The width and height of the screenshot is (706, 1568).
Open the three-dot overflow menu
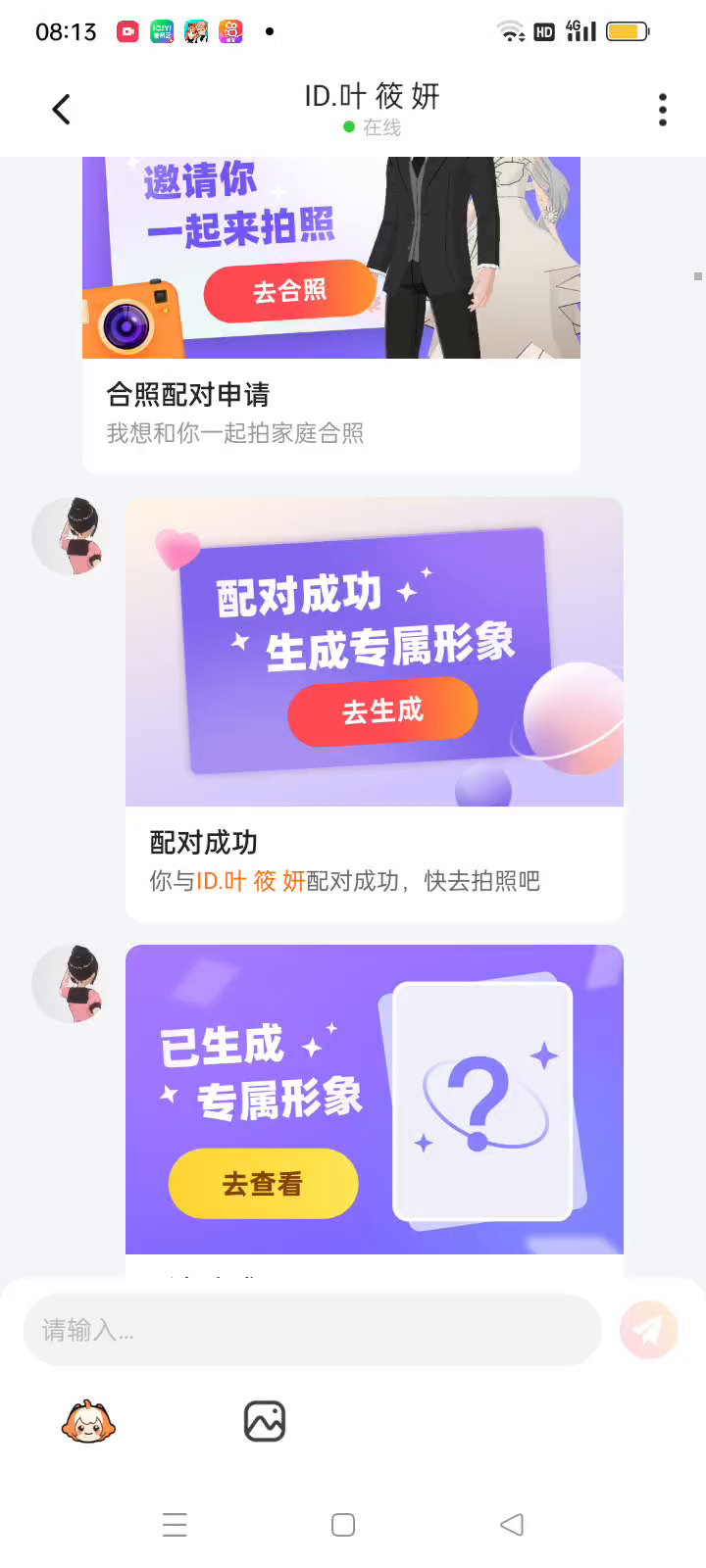pos(663,109)
